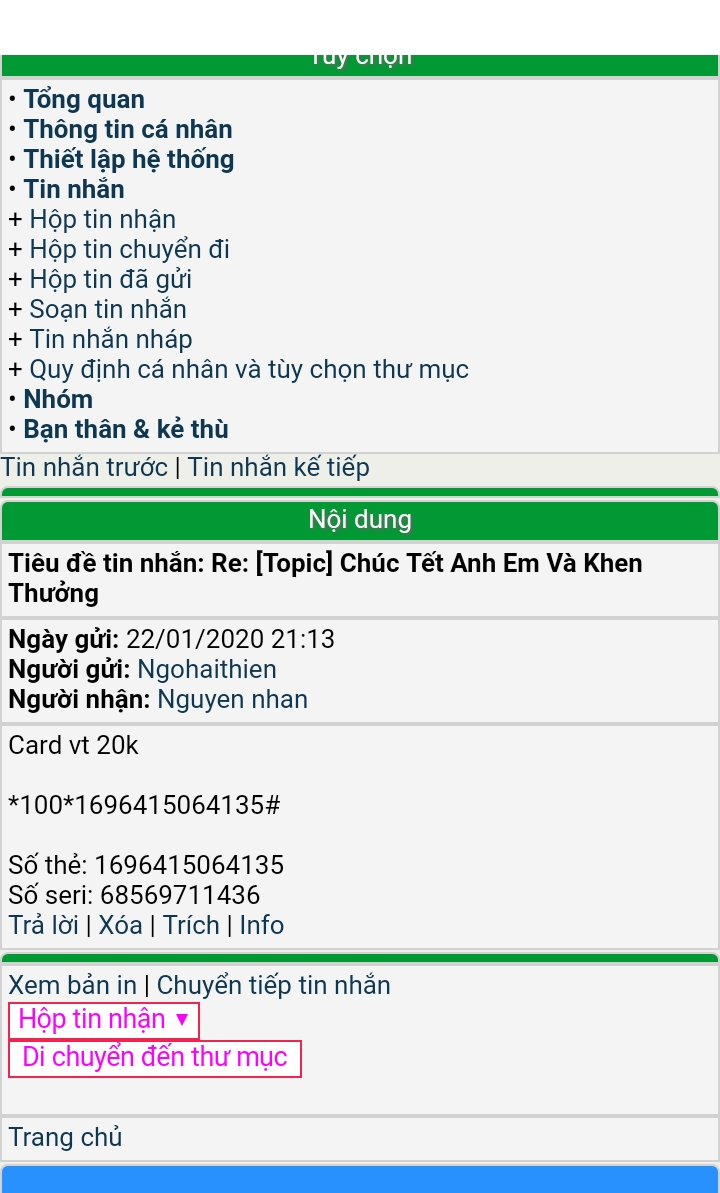Delete message with Xóa

(120, 926)
